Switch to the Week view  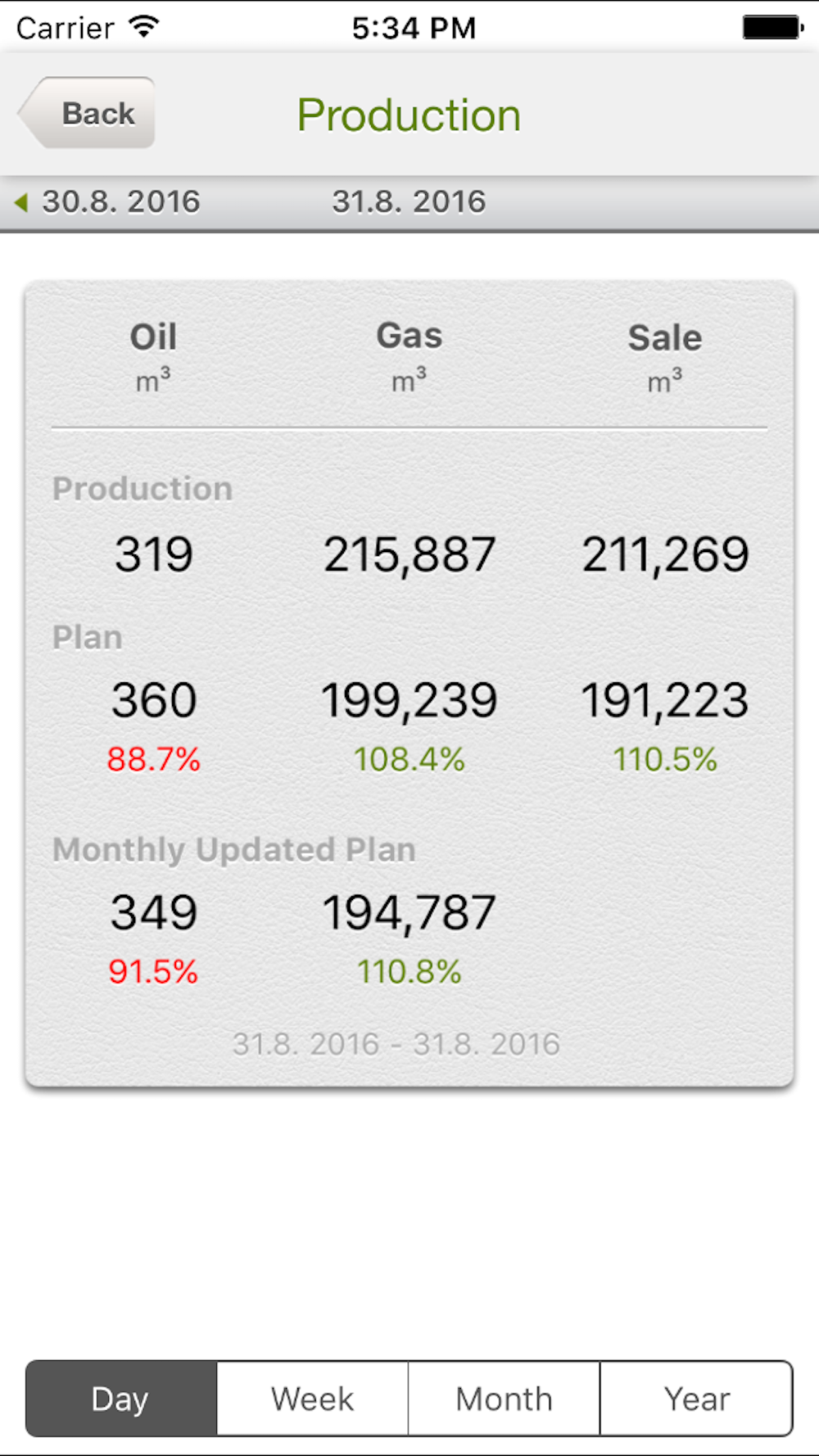click(313, 1399)
